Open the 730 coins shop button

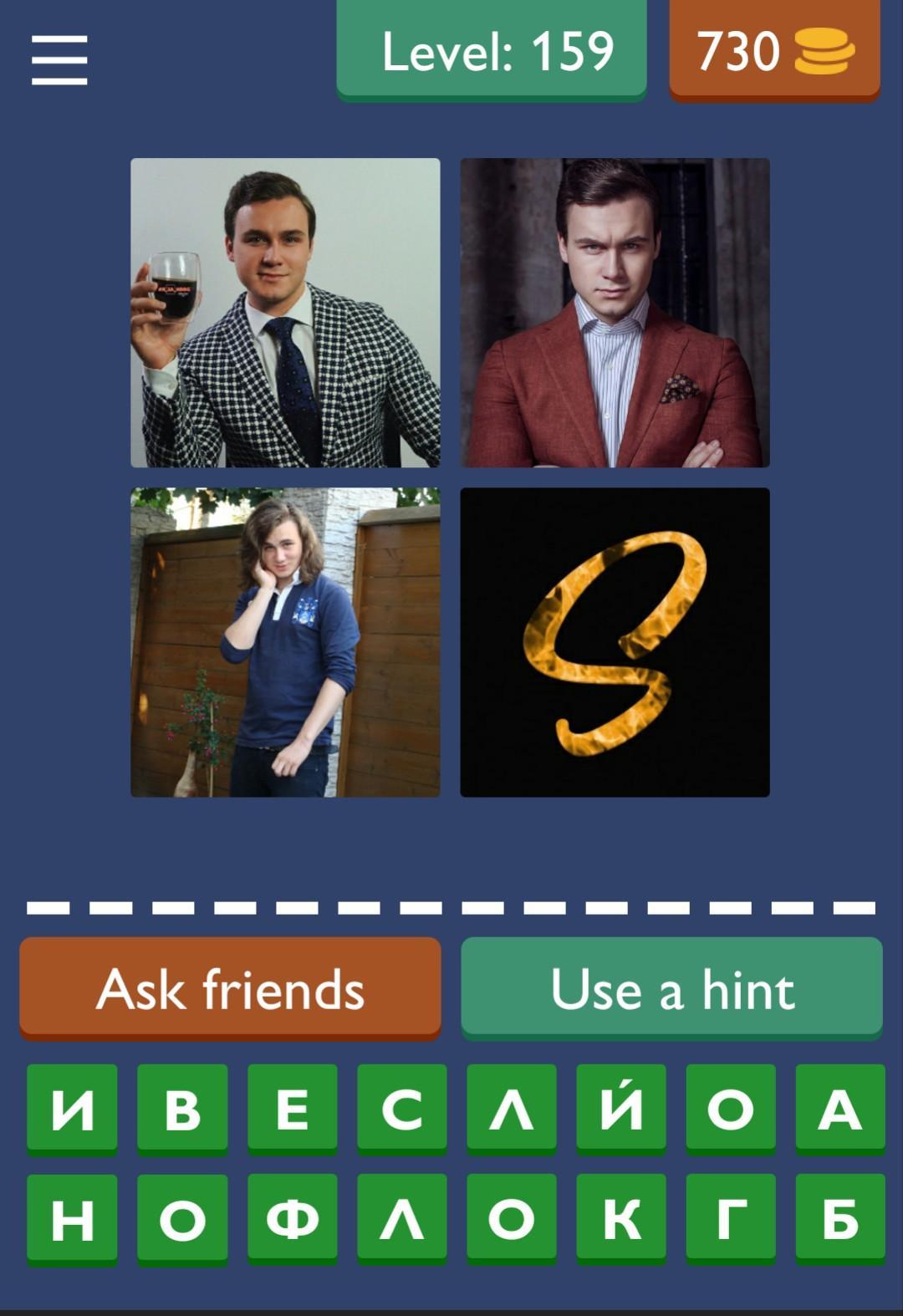pyautogui.click(x=774, y=51)
